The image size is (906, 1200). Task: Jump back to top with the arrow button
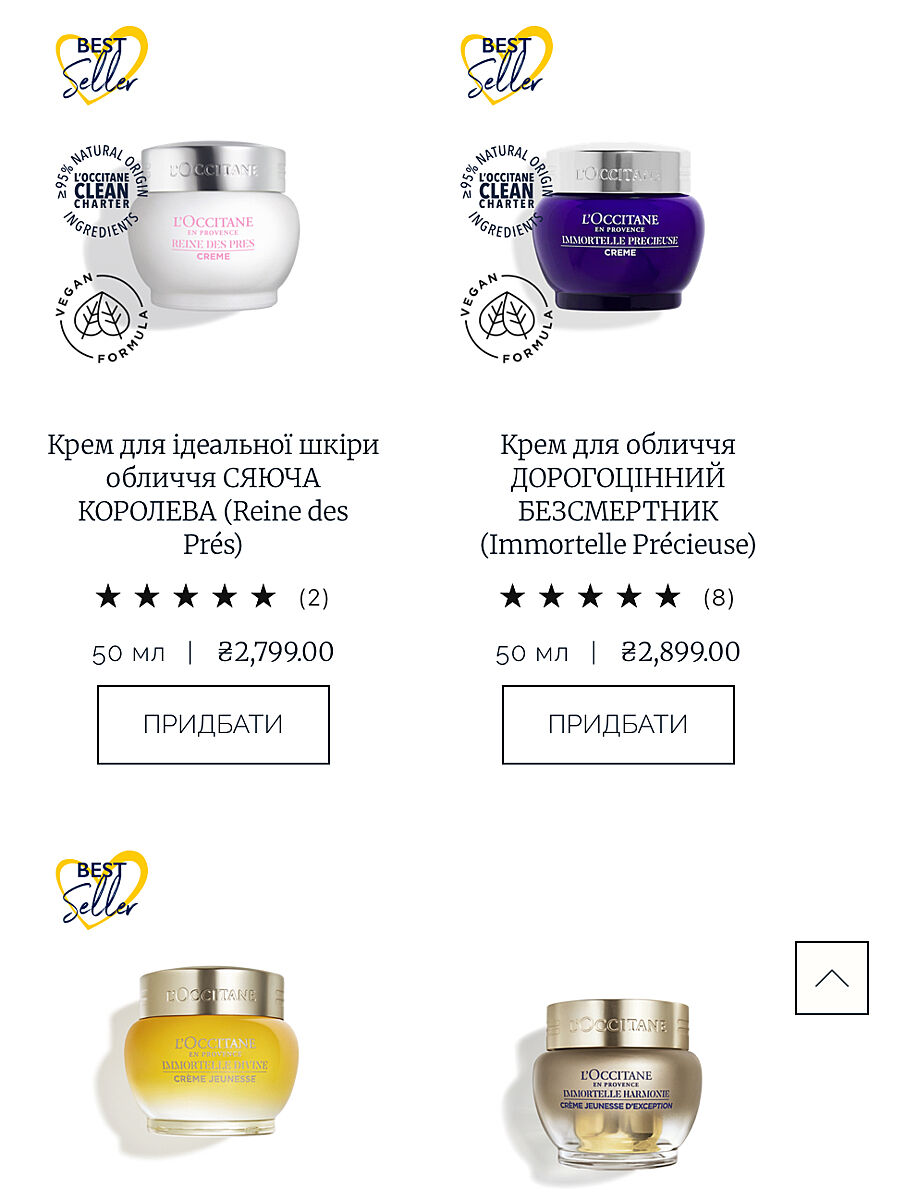[x=831, y=978]
